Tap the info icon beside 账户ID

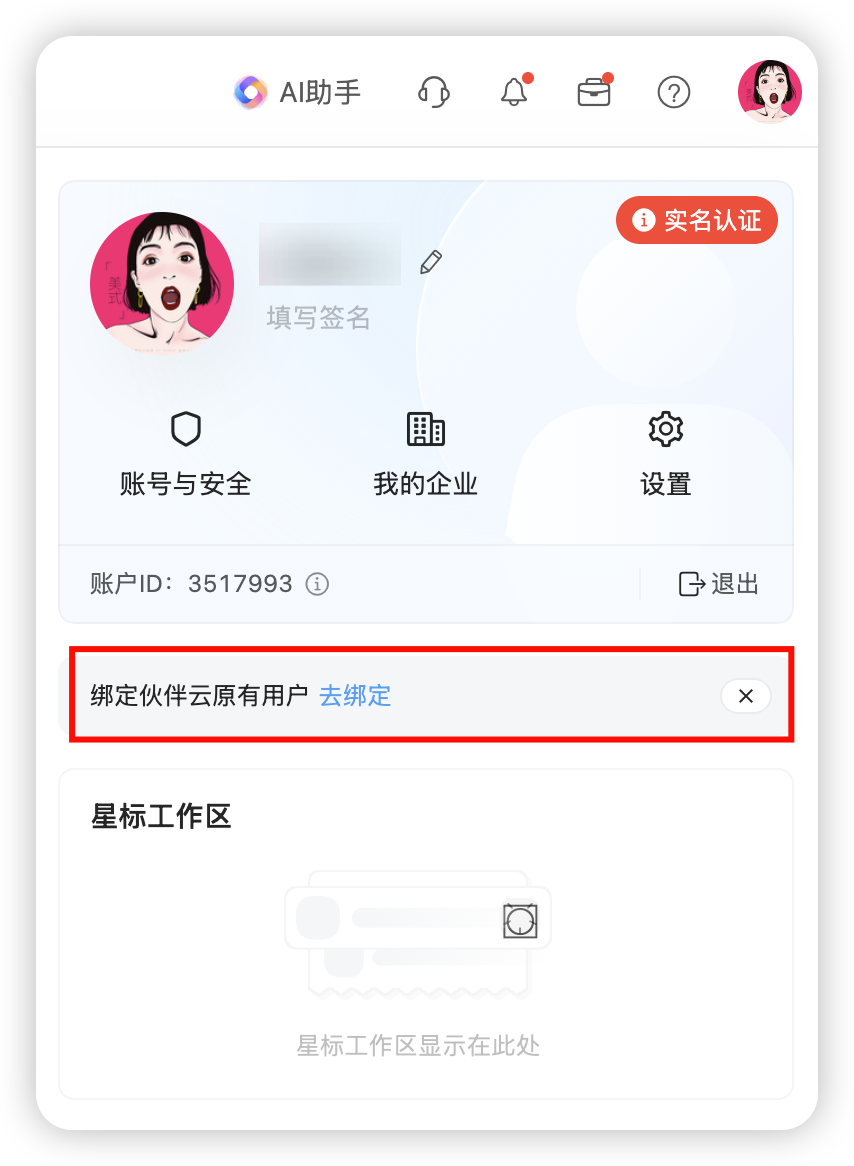click(x=317, y=584)
